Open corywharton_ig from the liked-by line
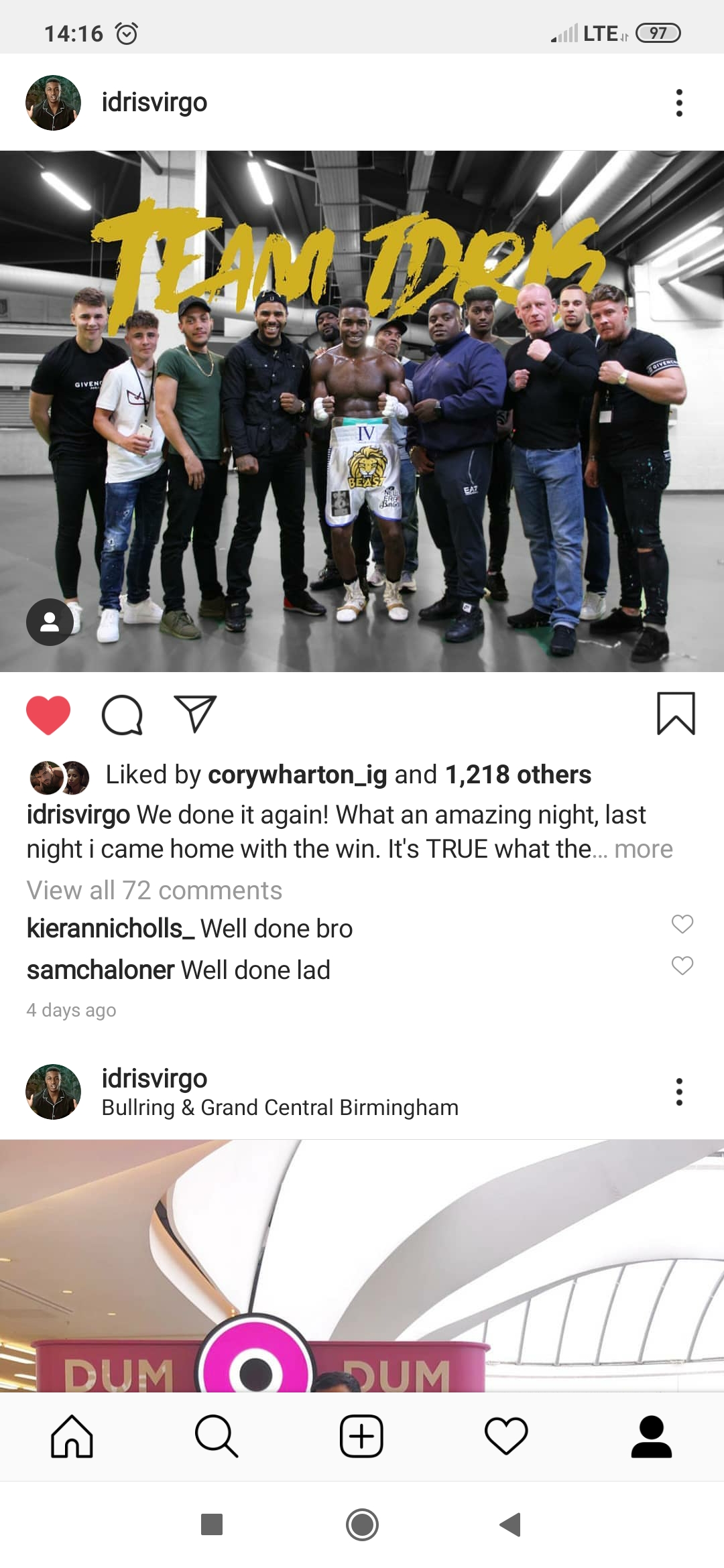 [x=298, y=775]
